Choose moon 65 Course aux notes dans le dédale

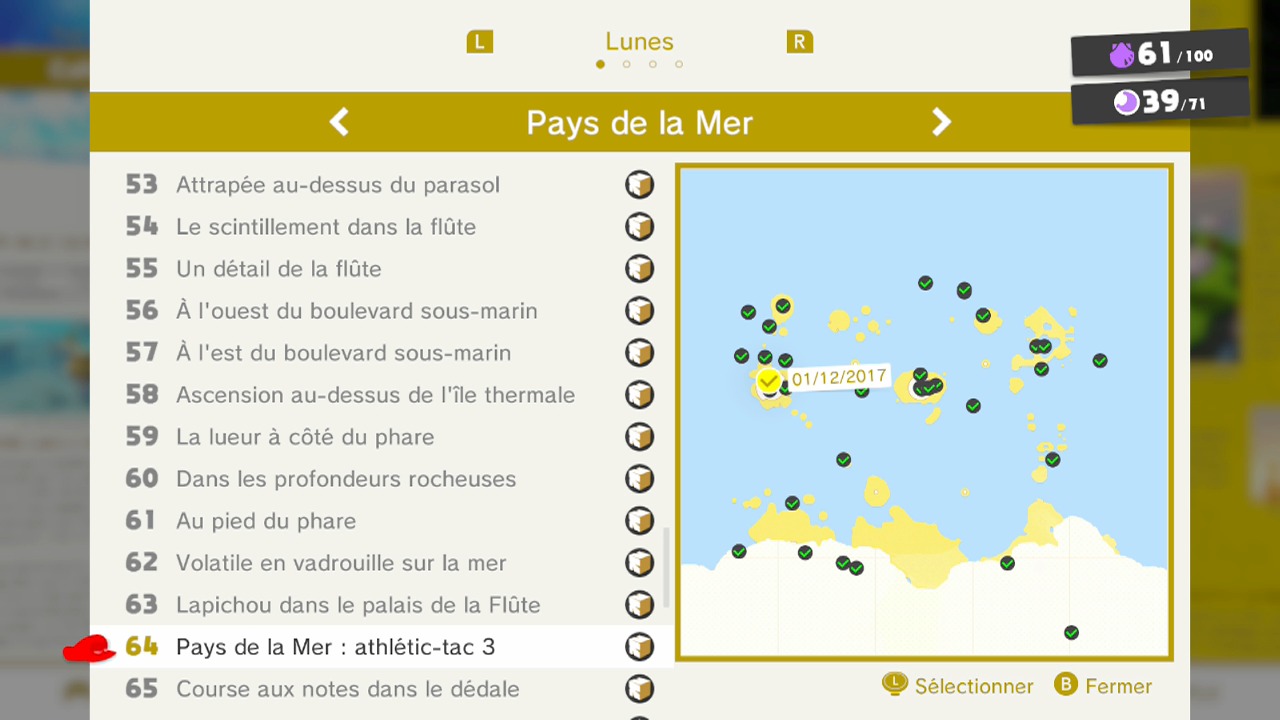(348, 689)
